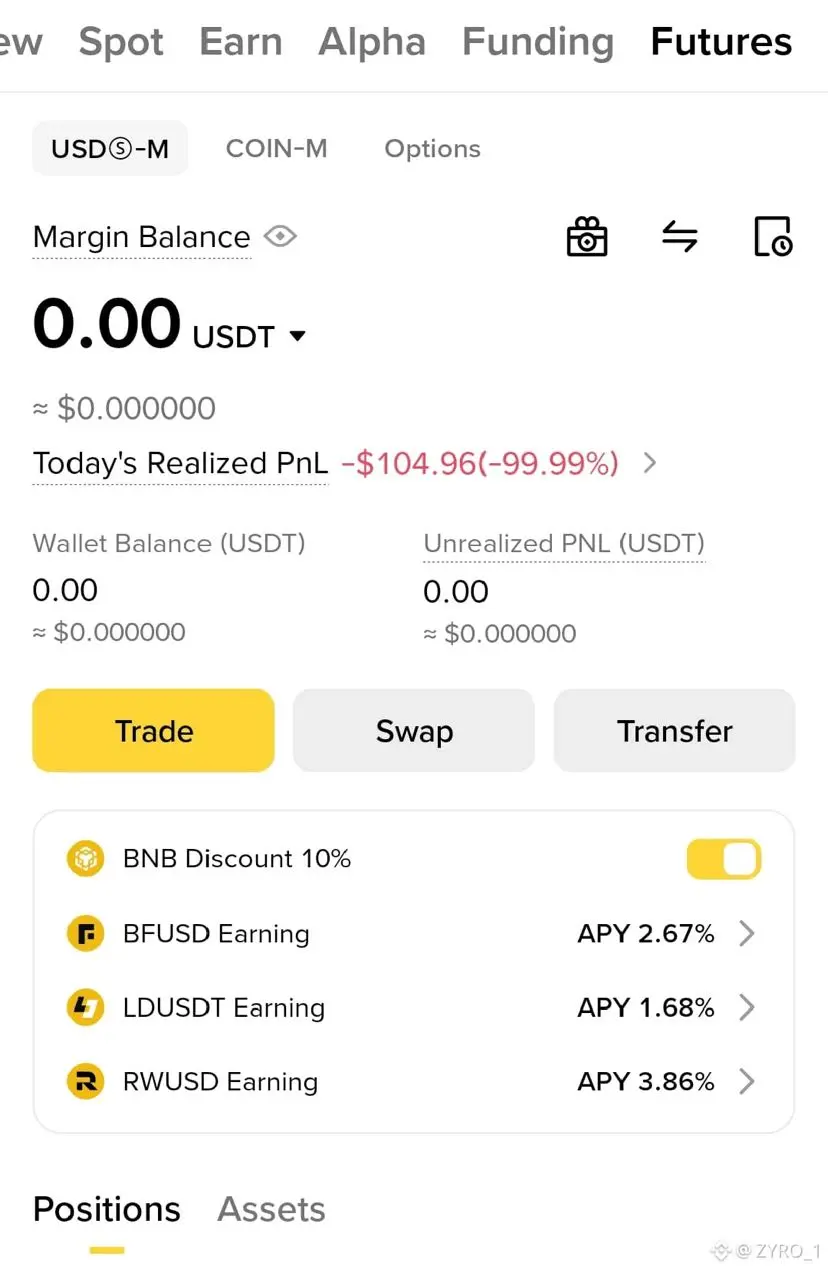Switch to COIN-M futures
Viewport: 828px width, 1270px height.
tap(276, 149)
